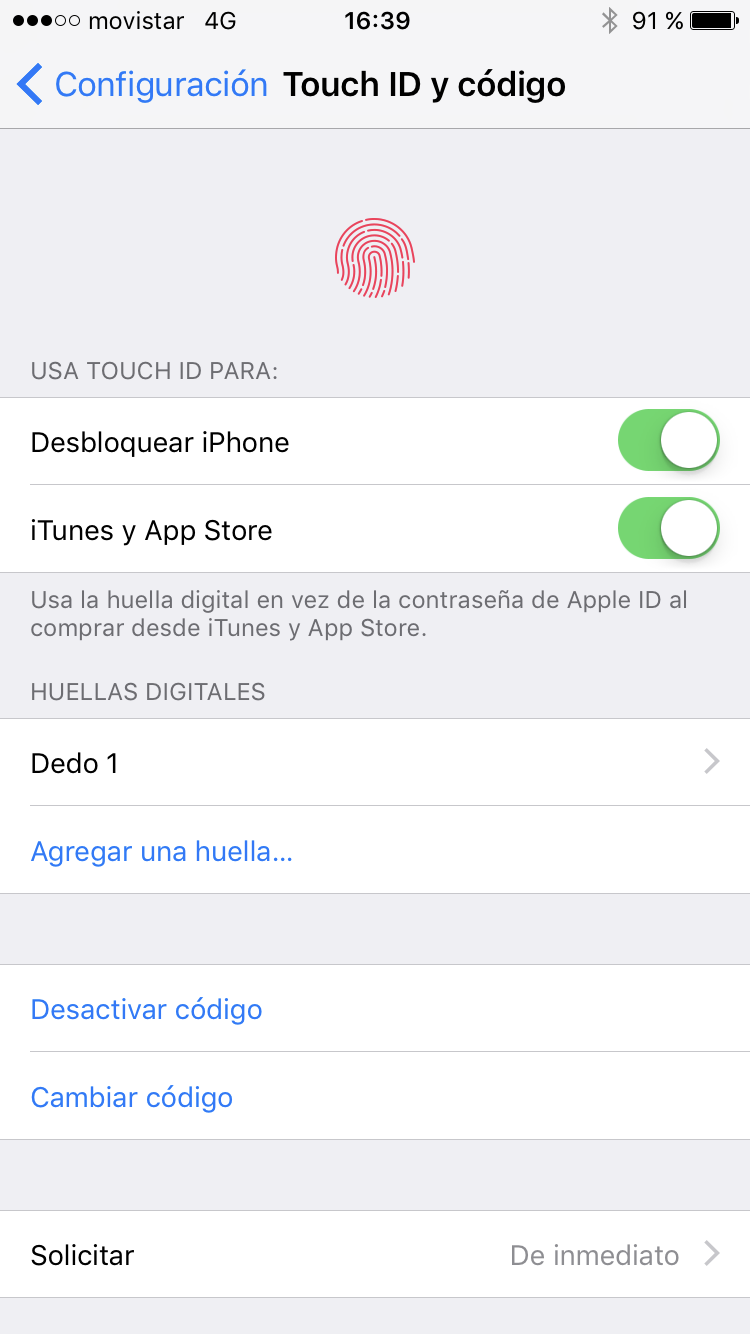This screenshot has height=1334, width=750.
Task: Open the Dedo 1 fingerprint row
Action: point(375,763)
